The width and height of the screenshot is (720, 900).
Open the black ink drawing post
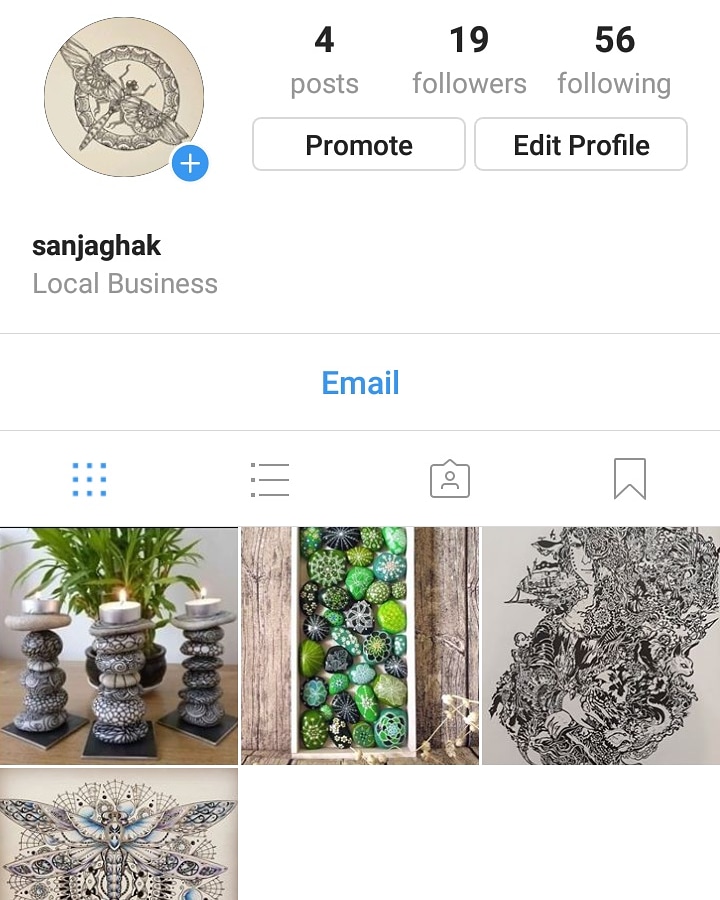click(601, 646)
